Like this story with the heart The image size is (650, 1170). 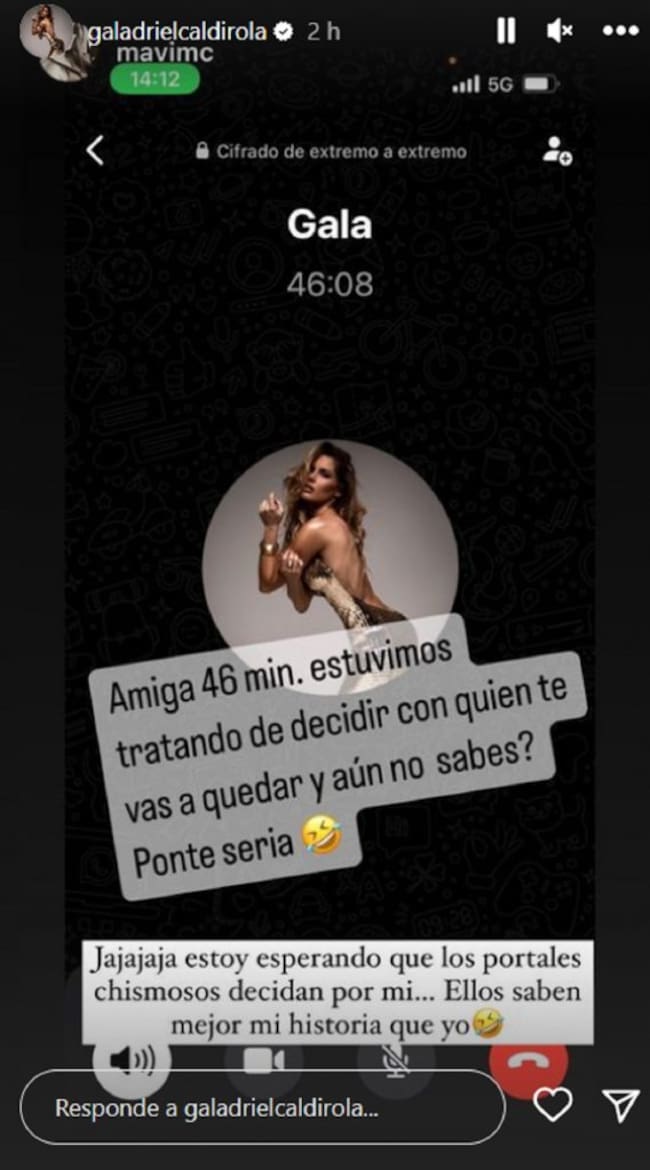point(553,1104)
